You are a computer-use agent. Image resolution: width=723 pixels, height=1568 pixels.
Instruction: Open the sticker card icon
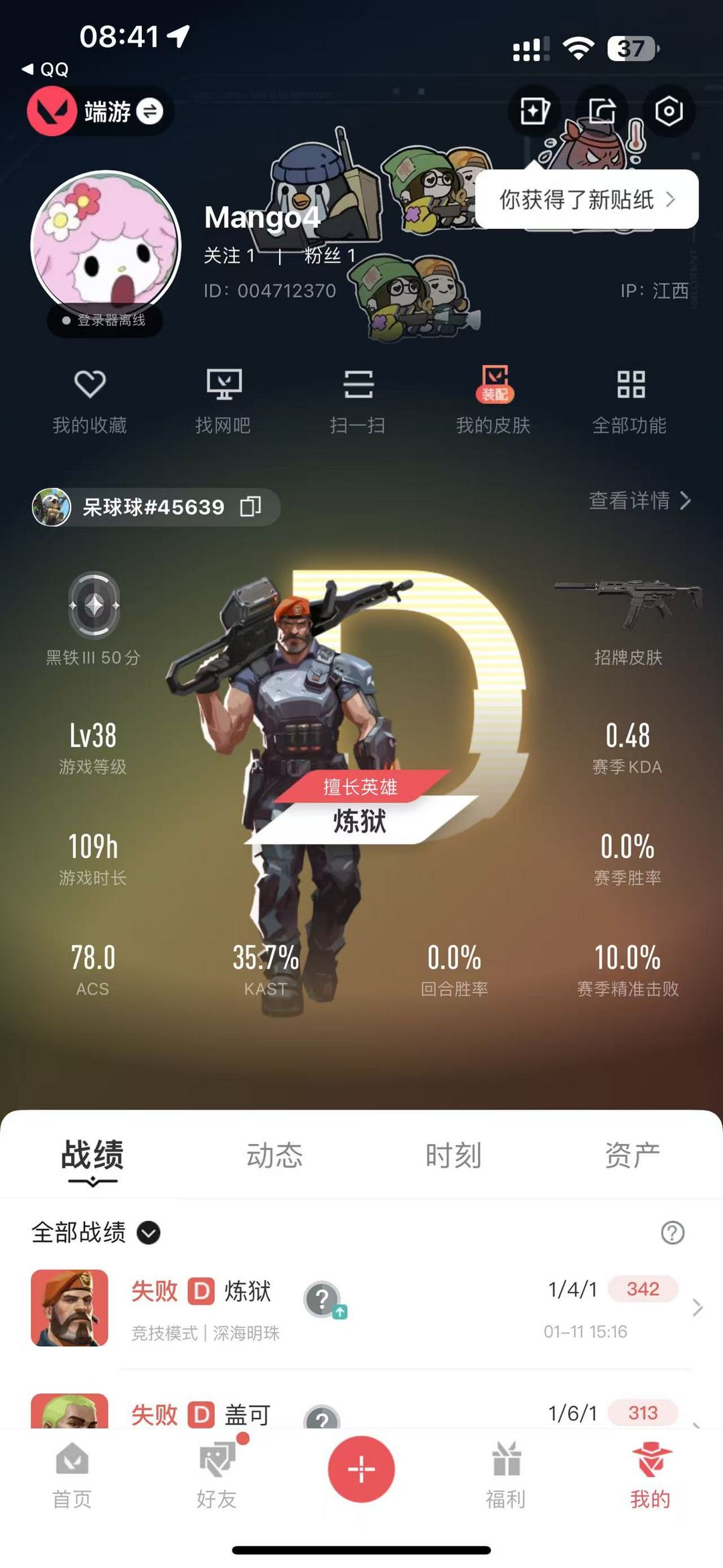[534, 111]
